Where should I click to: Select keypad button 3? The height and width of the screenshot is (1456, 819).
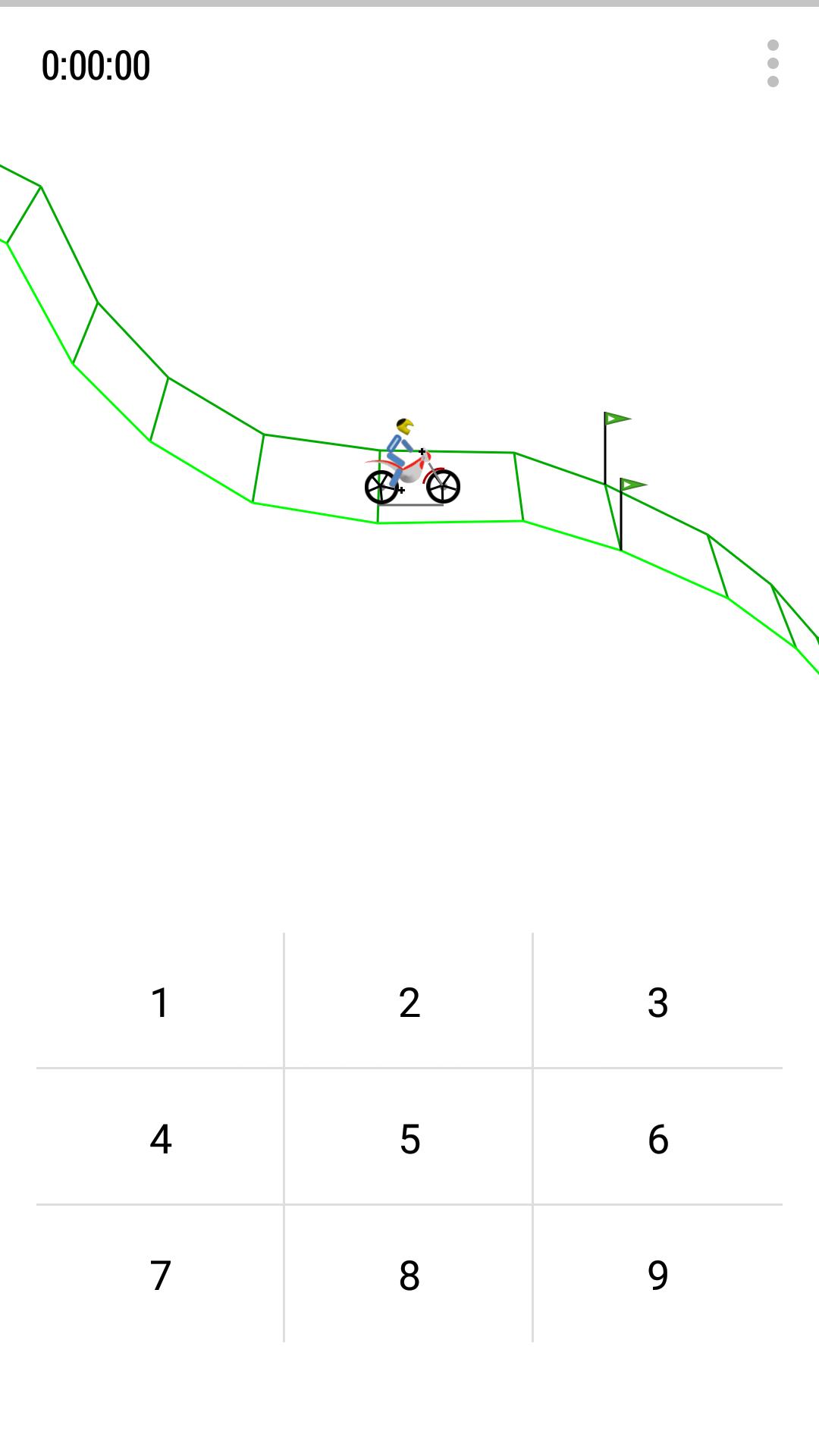coord(657,1001)
